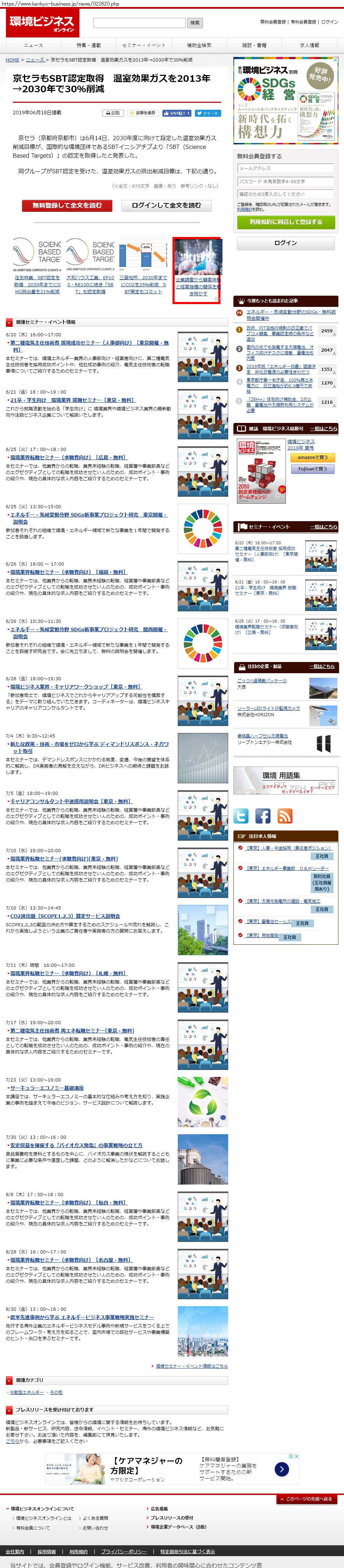Focus the メールアドレス input field
The height and width of the screenshot is (1568, 344).
pyautogui.click(x=286, y=168)
